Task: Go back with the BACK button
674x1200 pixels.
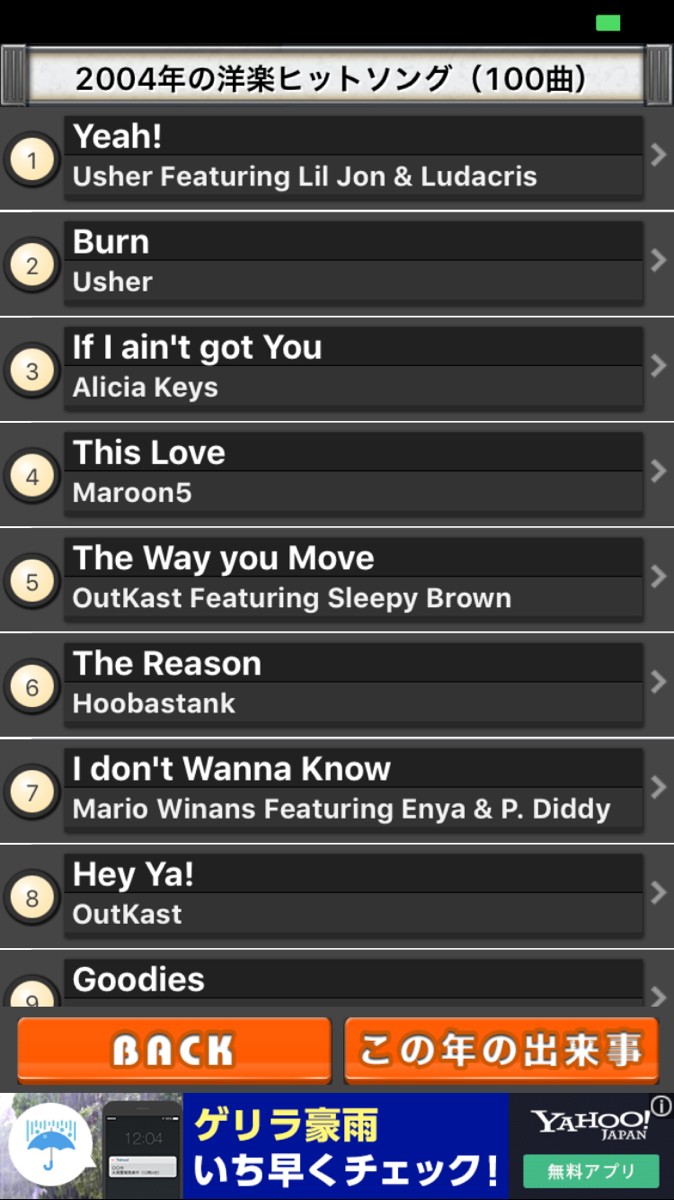Action: [174, 1050]
